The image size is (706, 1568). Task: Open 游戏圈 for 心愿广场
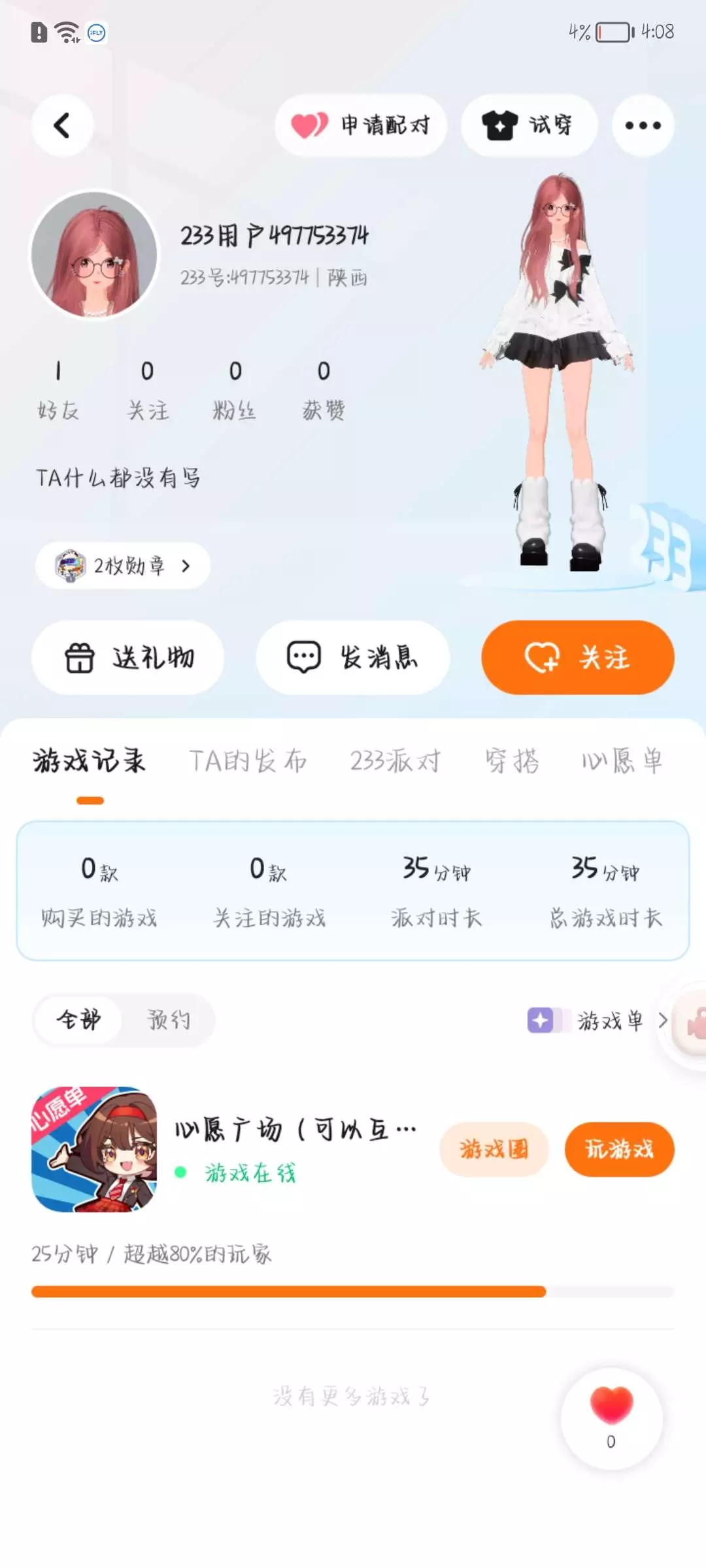[x=494, y=1150]
